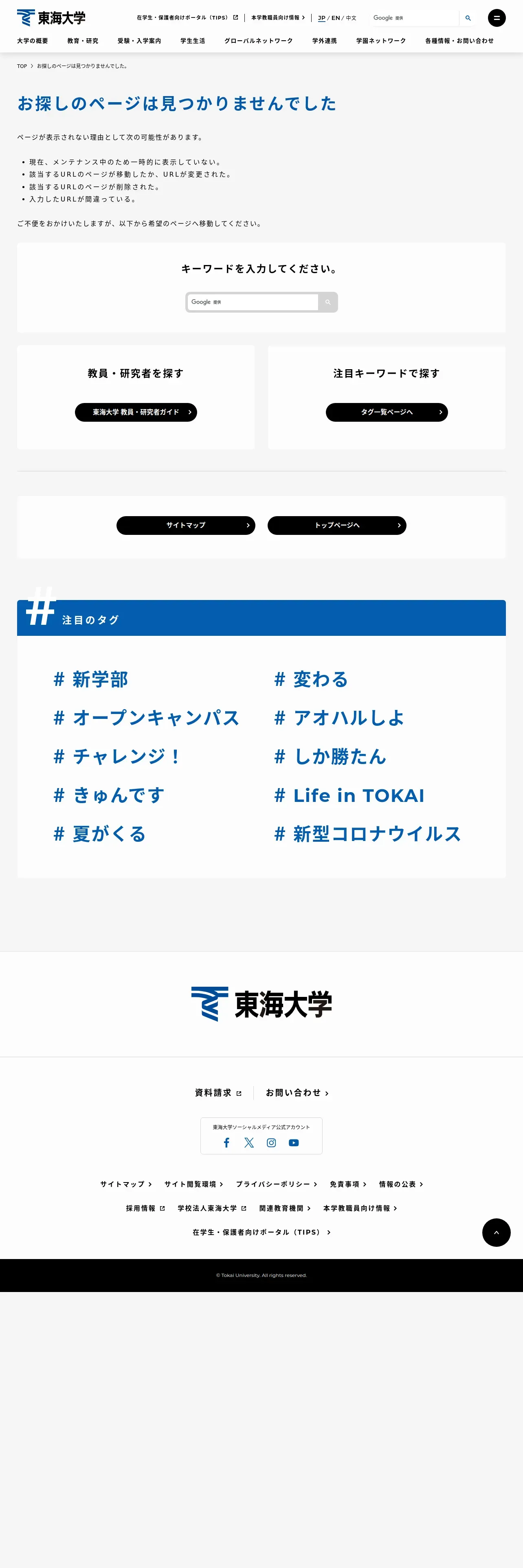Open 大学の概要 navigation item
523x1568 pixels.
[x=32, y=41]
